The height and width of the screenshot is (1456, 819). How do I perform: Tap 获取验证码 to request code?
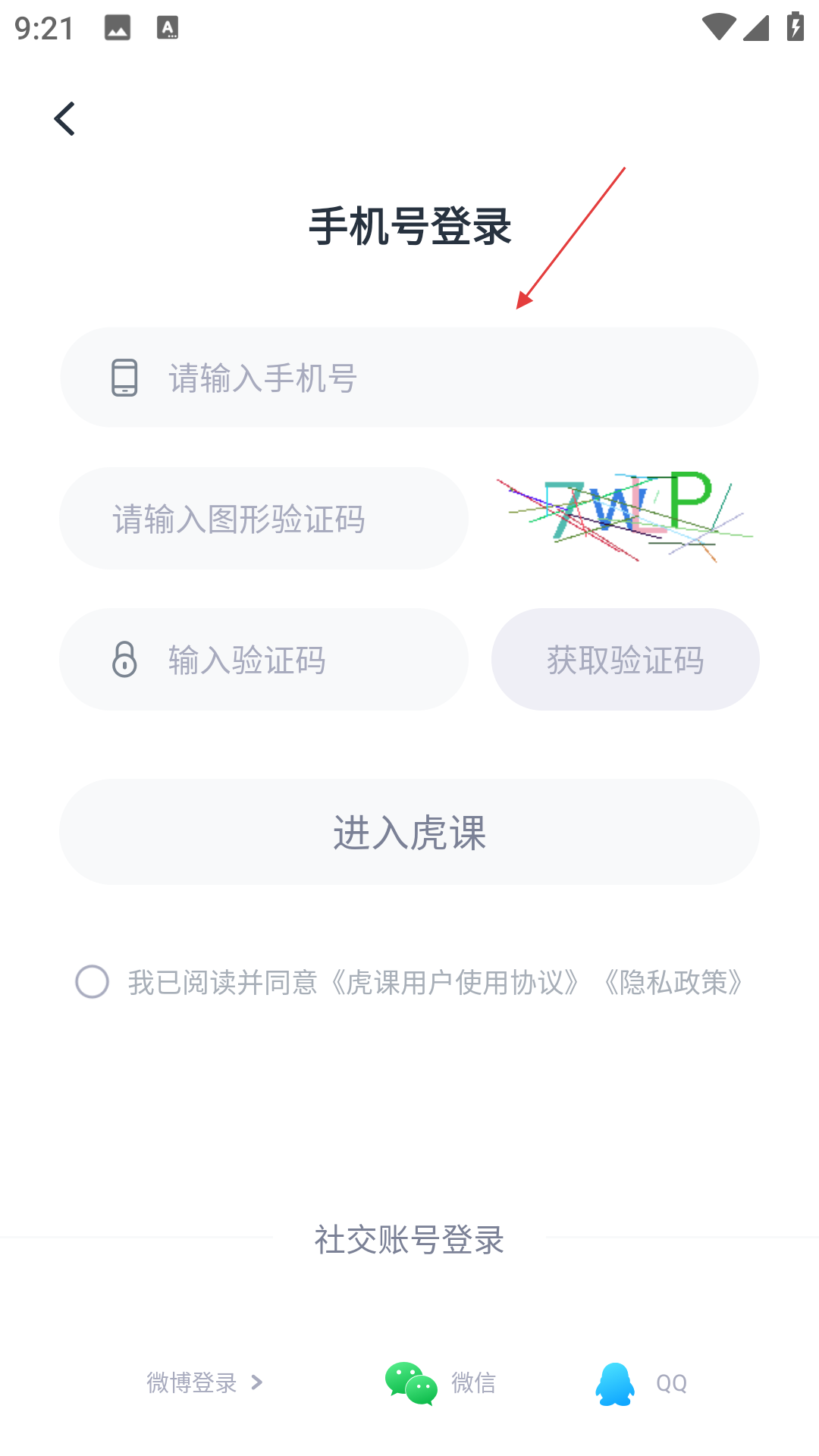[626, 660]
